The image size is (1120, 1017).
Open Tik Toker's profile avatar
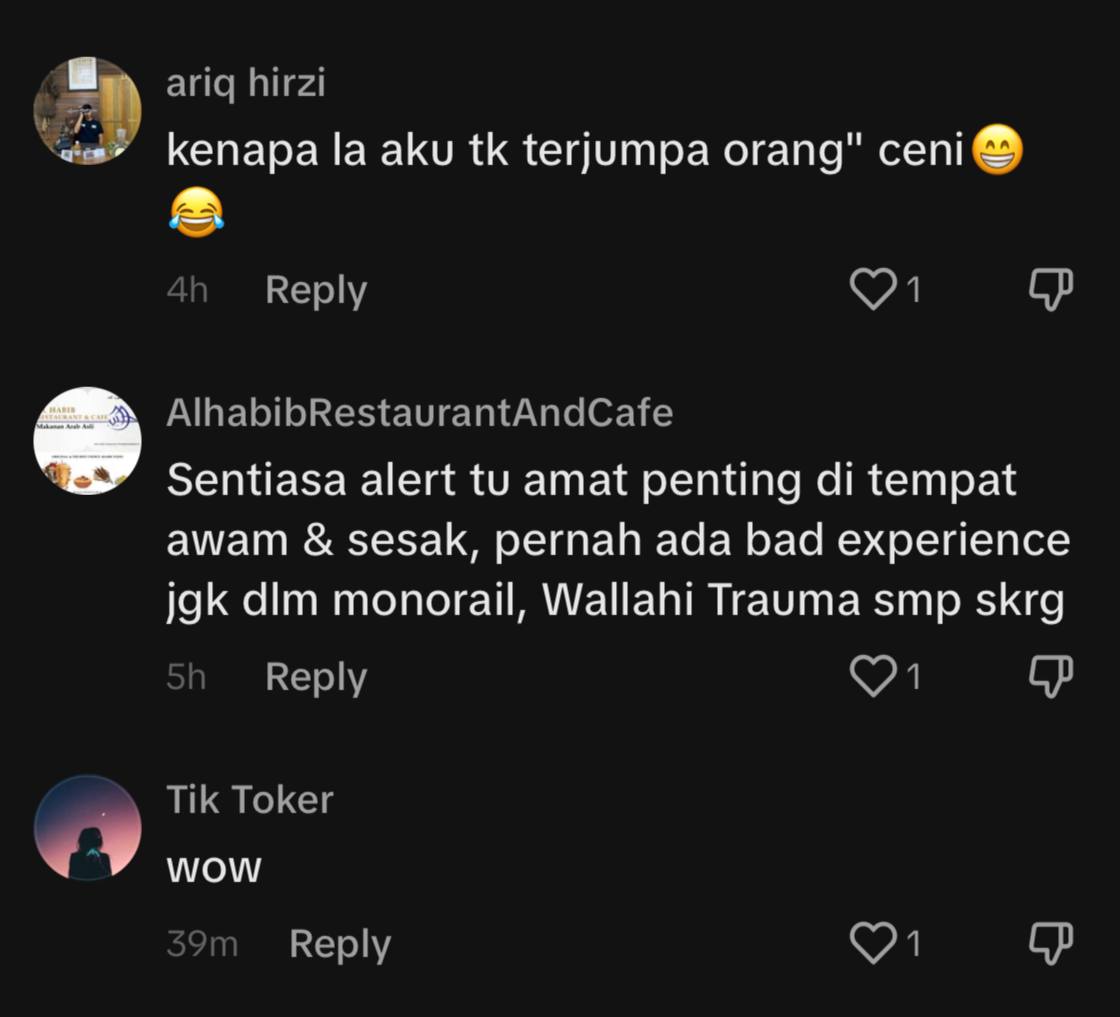(x=87, y=828)
